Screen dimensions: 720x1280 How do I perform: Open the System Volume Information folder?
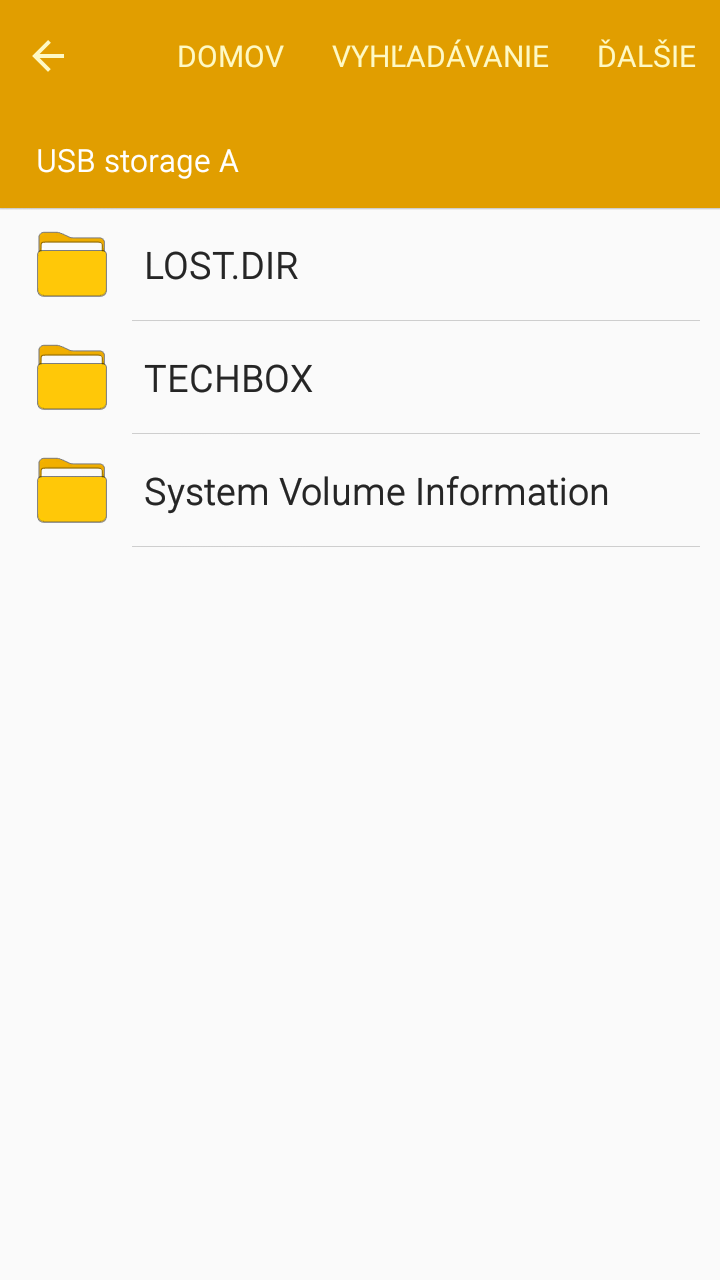pyautogui.click(x=360, y=491)
